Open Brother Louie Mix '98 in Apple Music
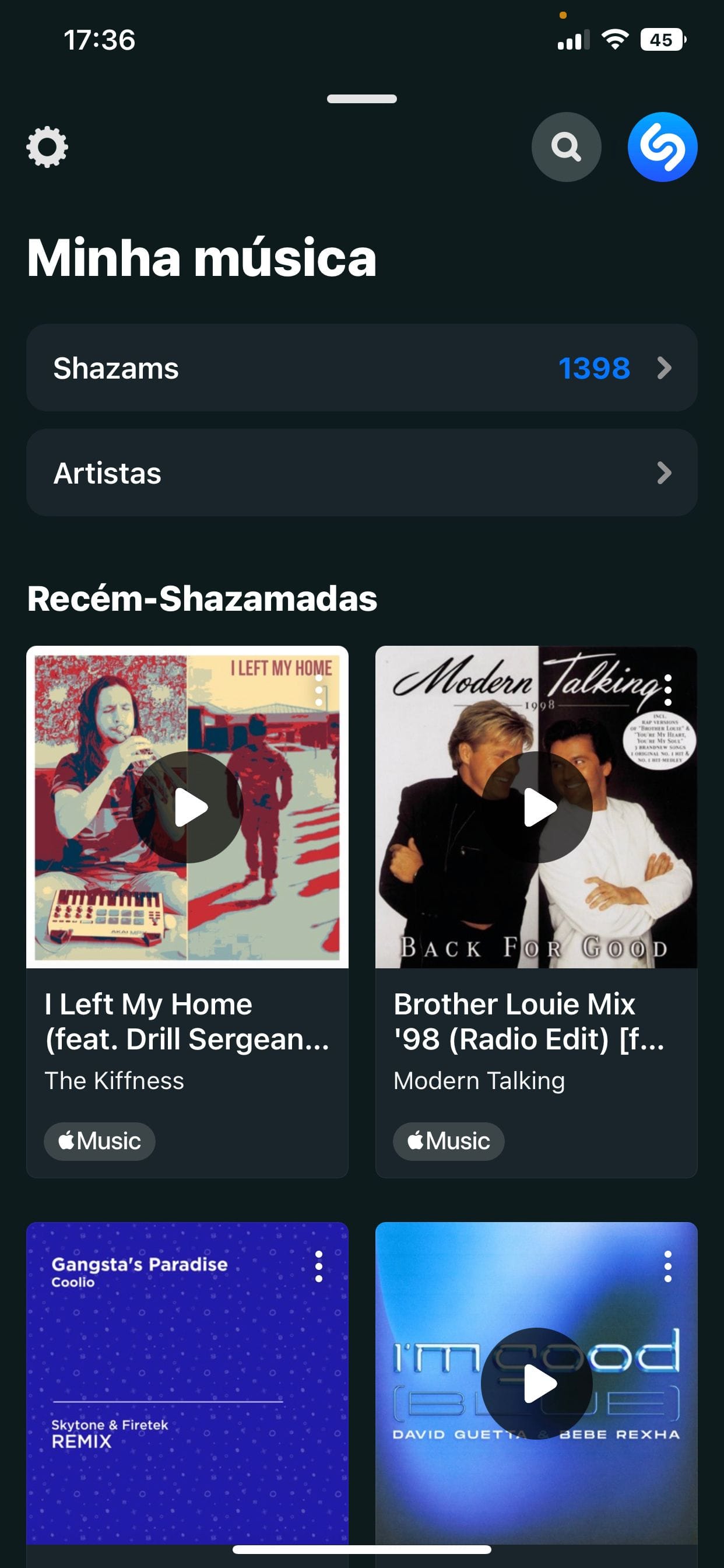 click(x=448, y=1140)
